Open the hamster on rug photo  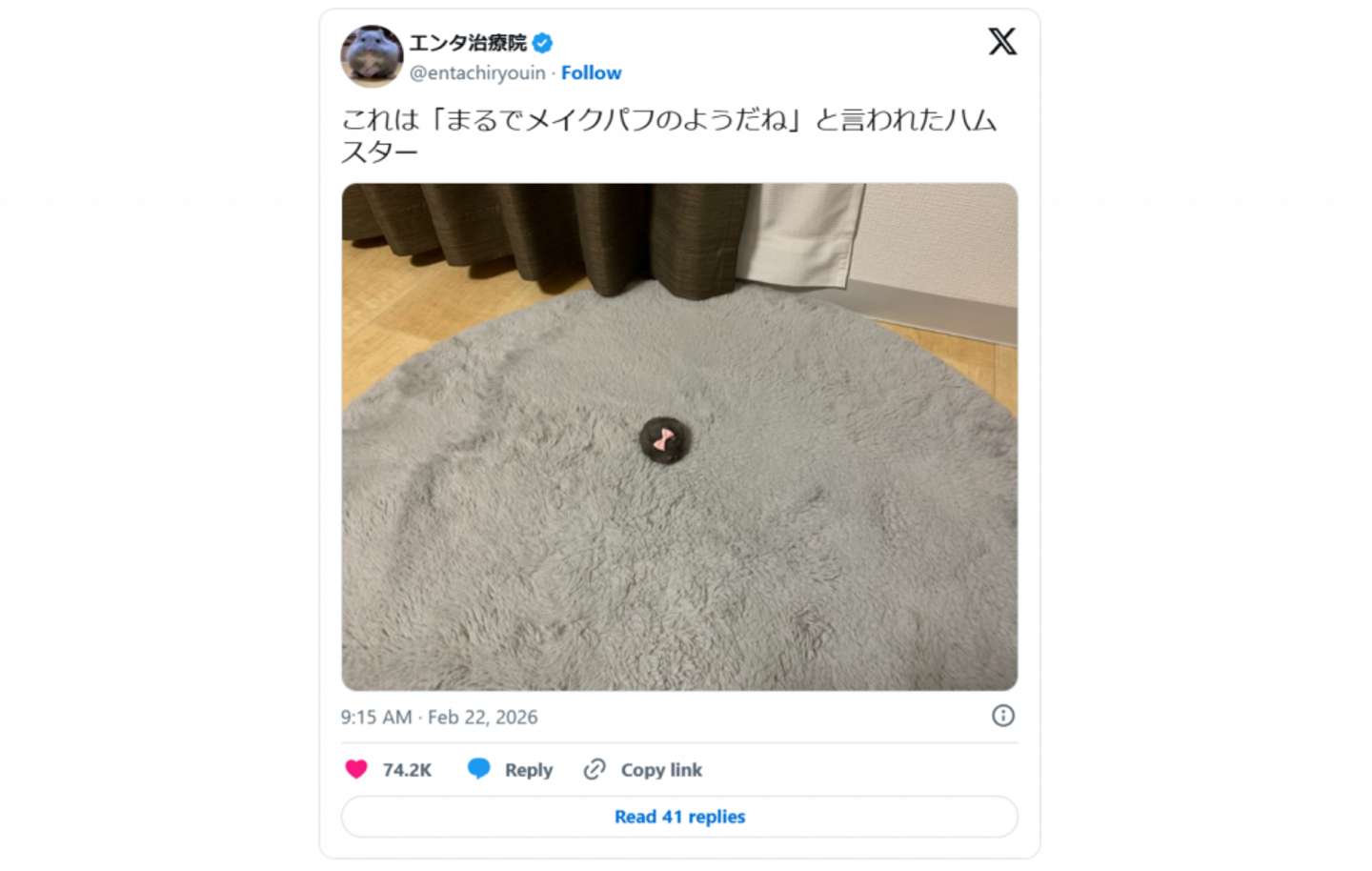pos(679,436)
